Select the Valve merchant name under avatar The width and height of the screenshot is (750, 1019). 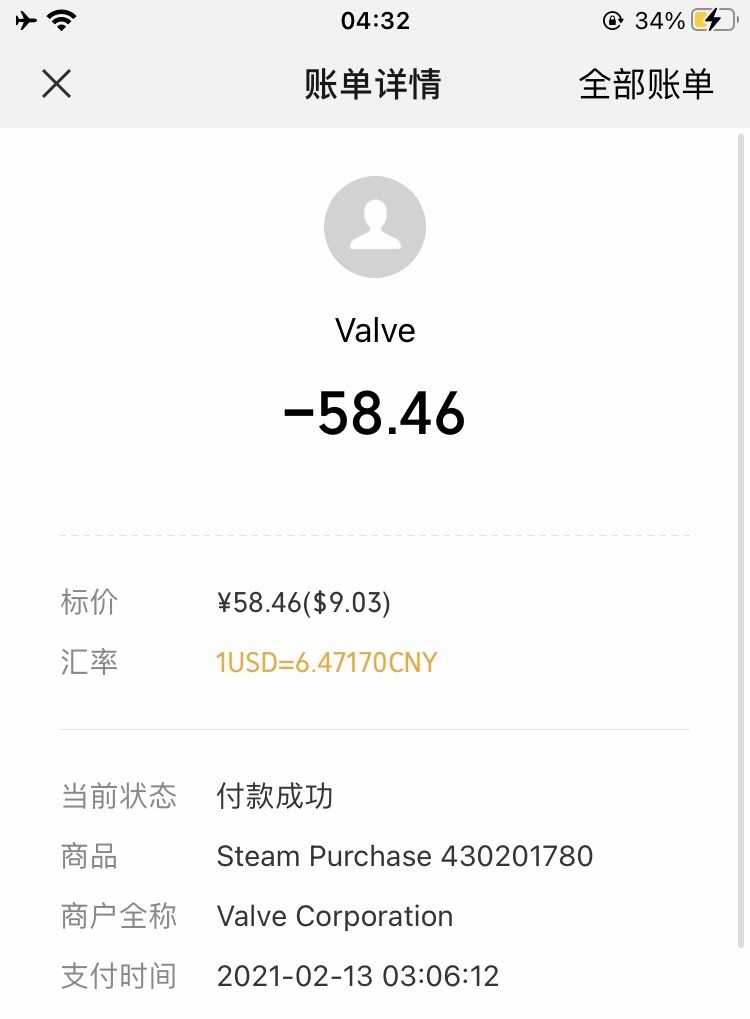(375, 330)
